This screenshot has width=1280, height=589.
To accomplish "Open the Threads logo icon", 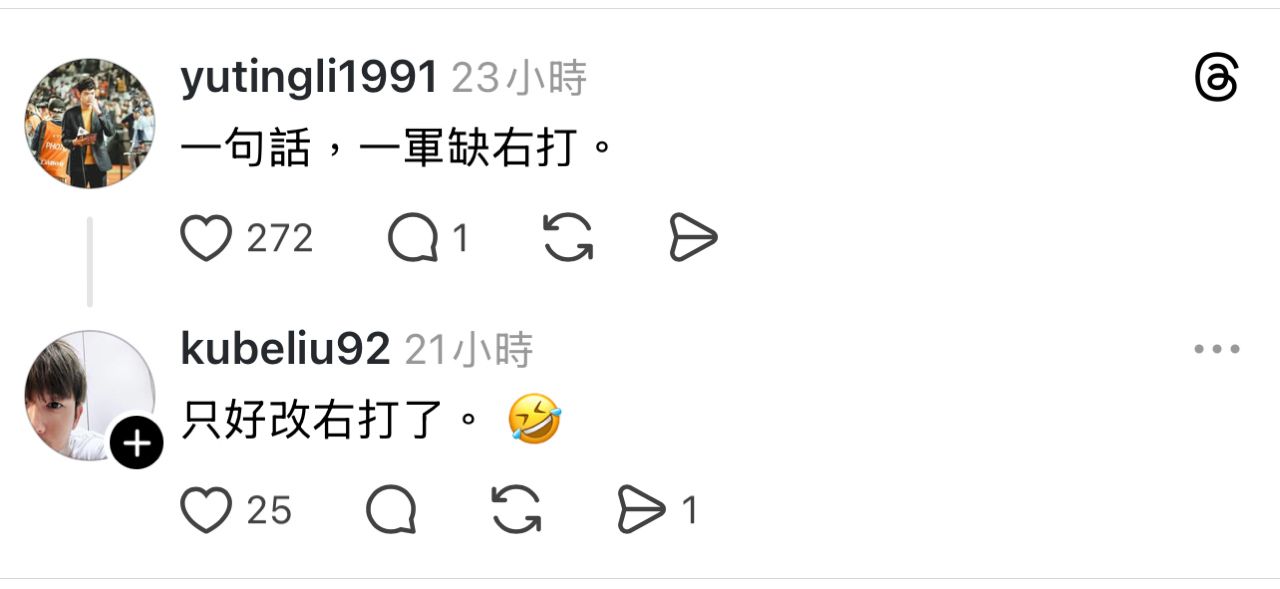I will click(1216, 79).
